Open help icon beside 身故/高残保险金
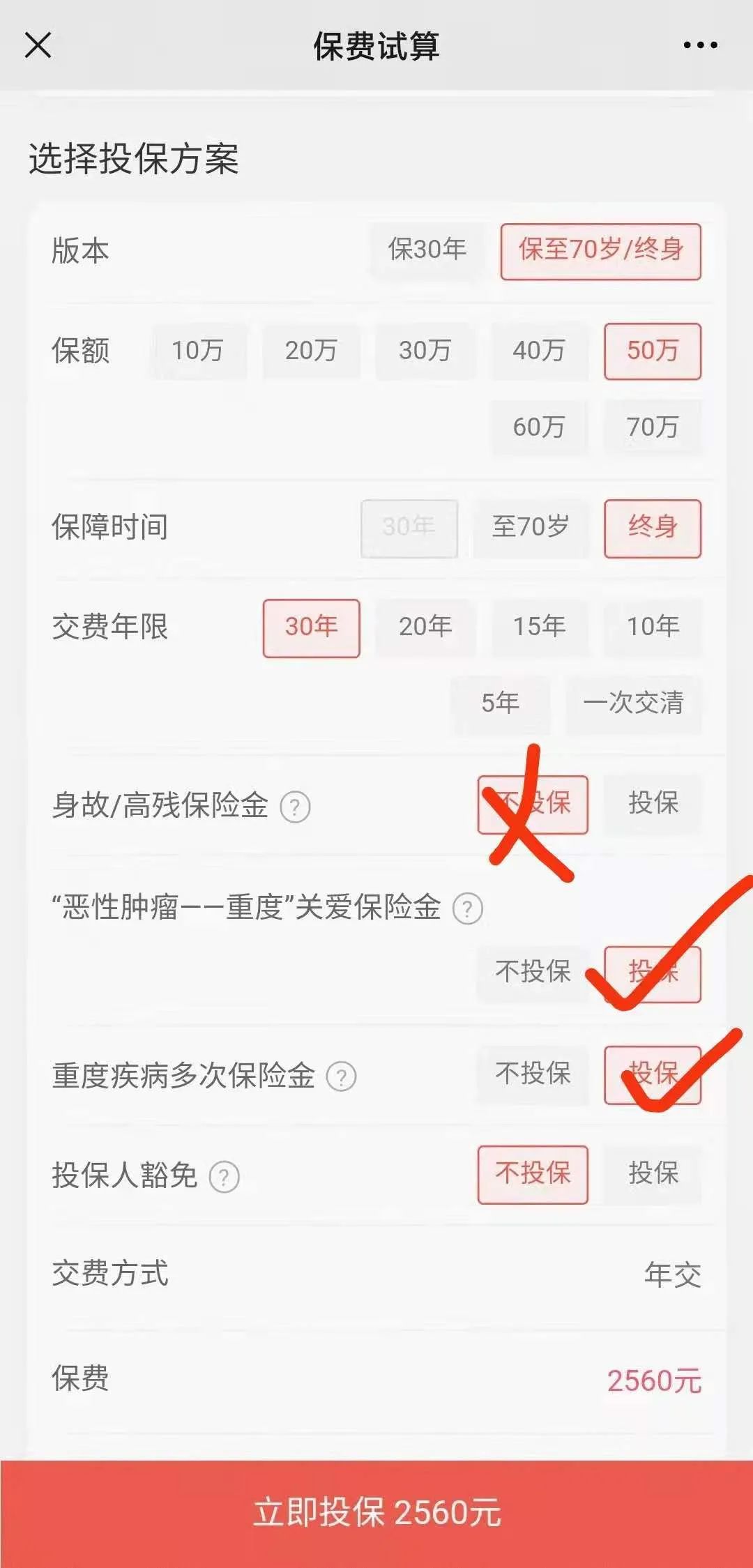 coord(295,807)
